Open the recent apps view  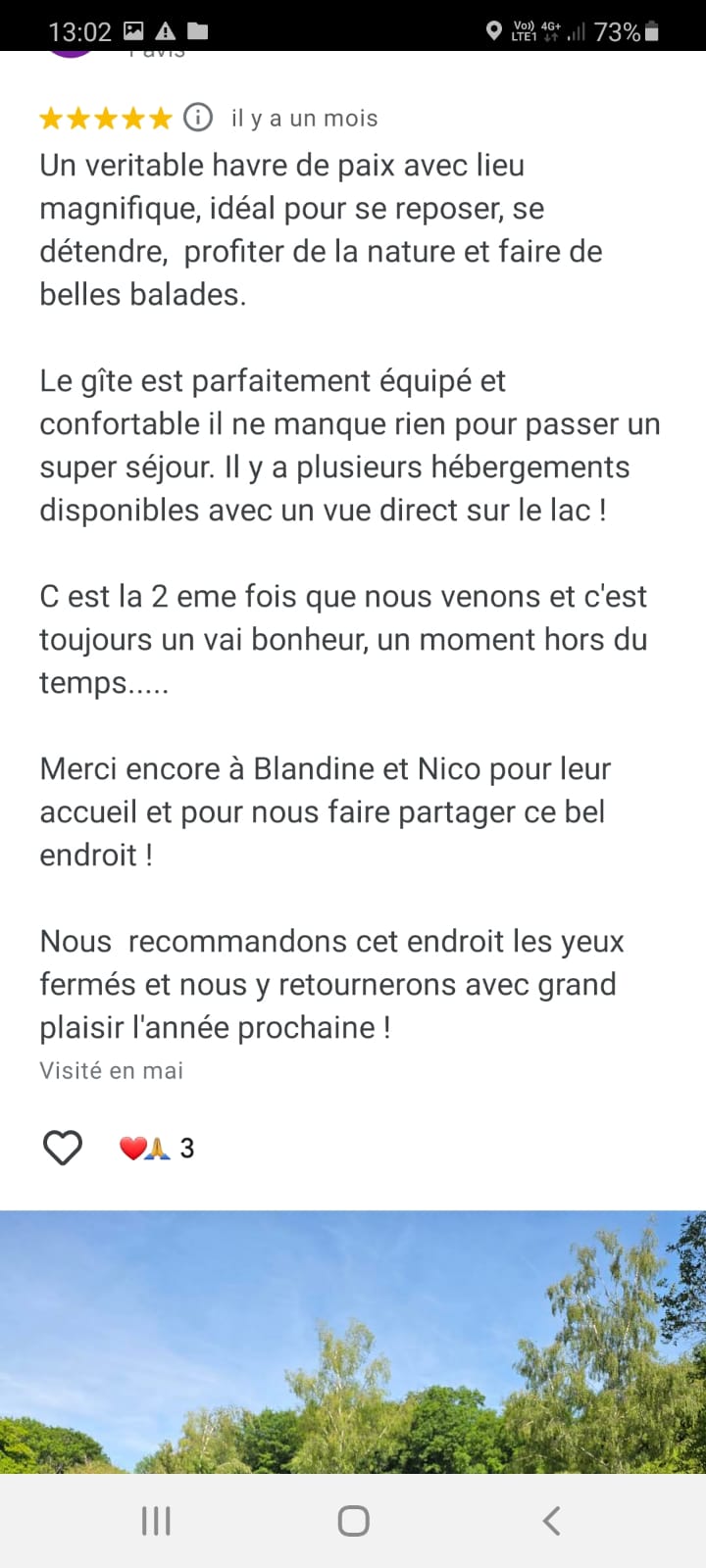[x=156, y=1521]
